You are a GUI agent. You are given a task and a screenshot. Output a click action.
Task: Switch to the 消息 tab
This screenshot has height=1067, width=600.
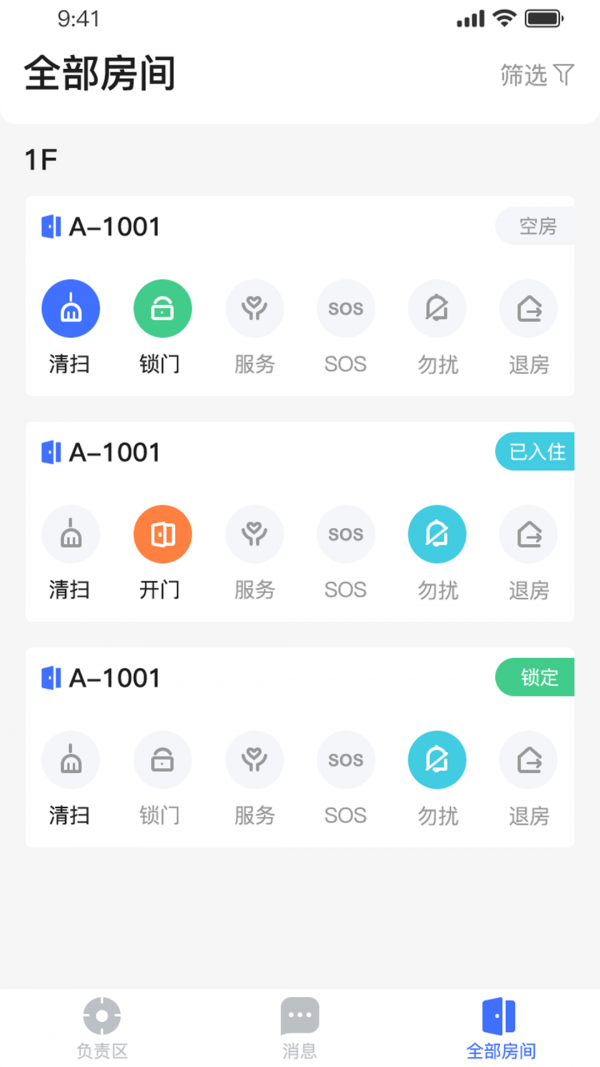[x=300, y=1028]
